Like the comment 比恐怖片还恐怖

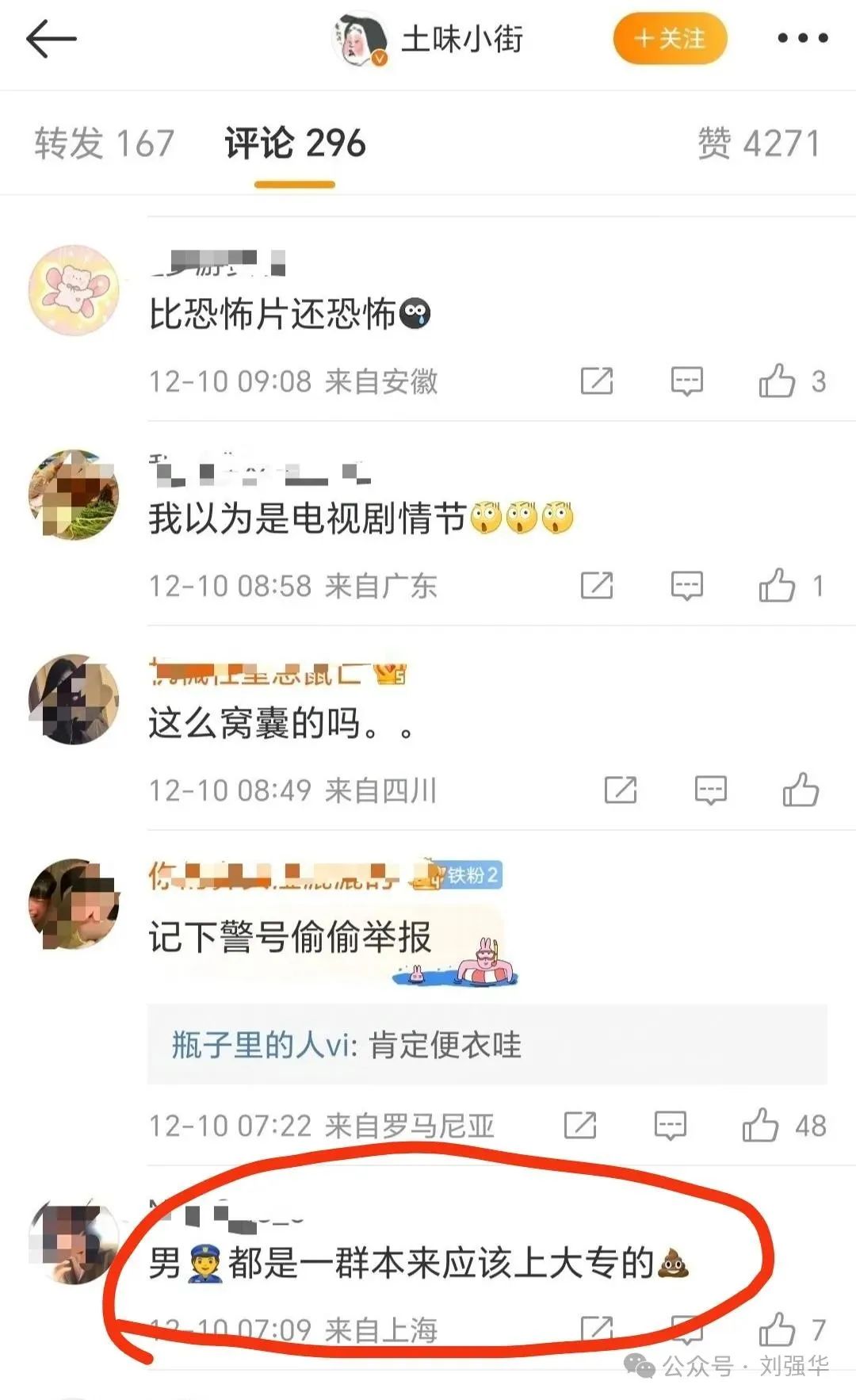click(x=777, y=381)
